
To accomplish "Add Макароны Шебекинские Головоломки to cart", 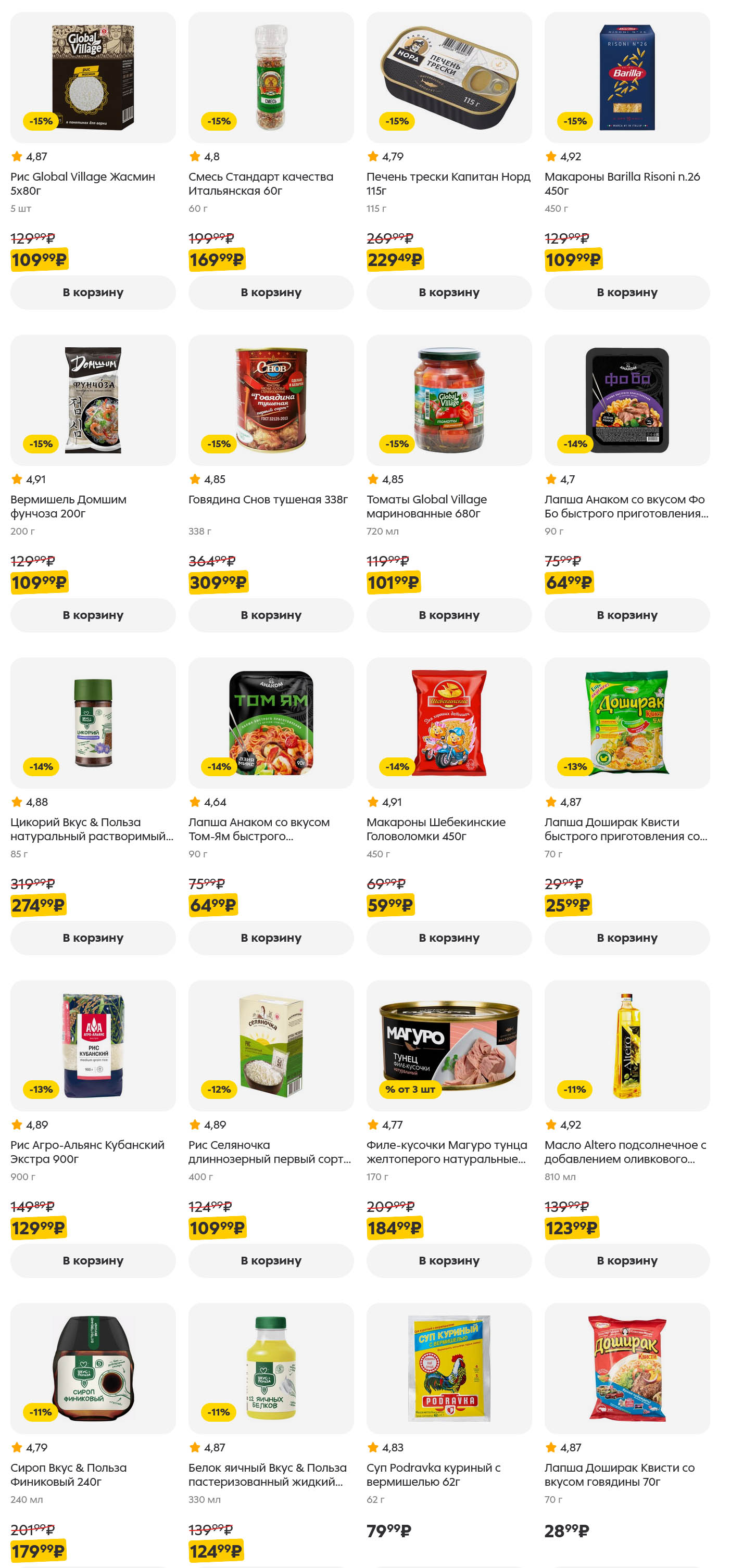I will point(449,938).
